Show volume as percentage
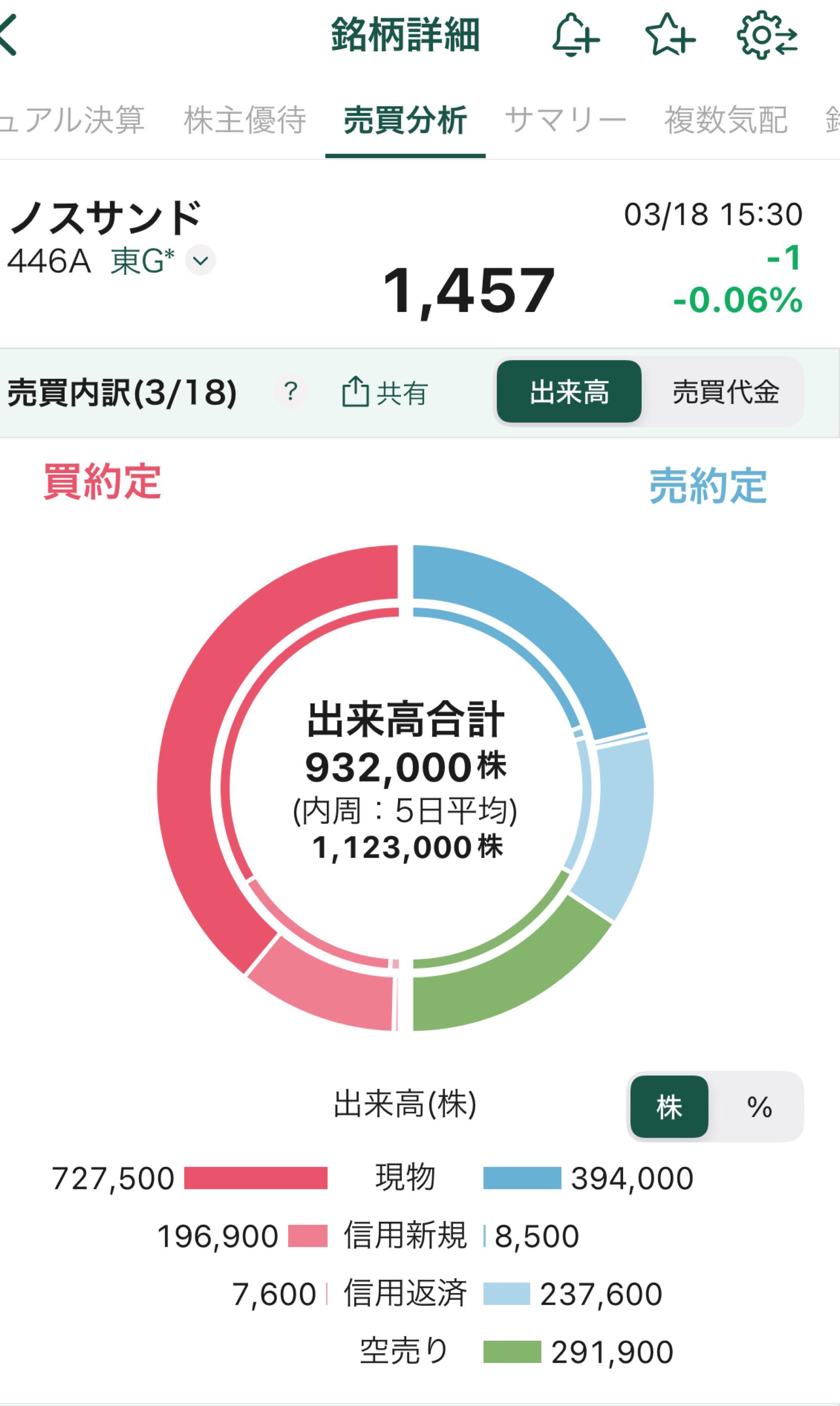The image size is (840, 1406). pos(758,1106)
